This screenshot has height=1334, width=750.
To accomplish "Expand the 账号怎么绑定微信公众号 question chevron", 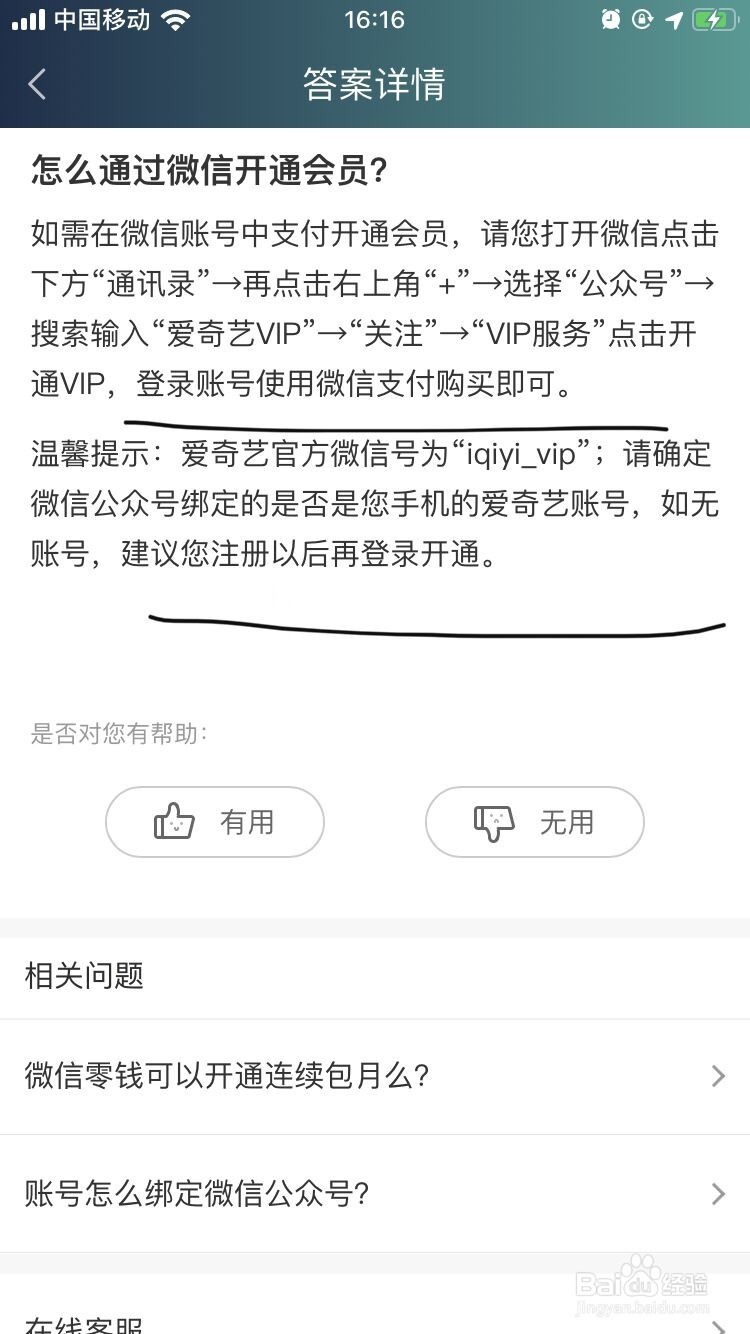I will (x=718, y=1194).
